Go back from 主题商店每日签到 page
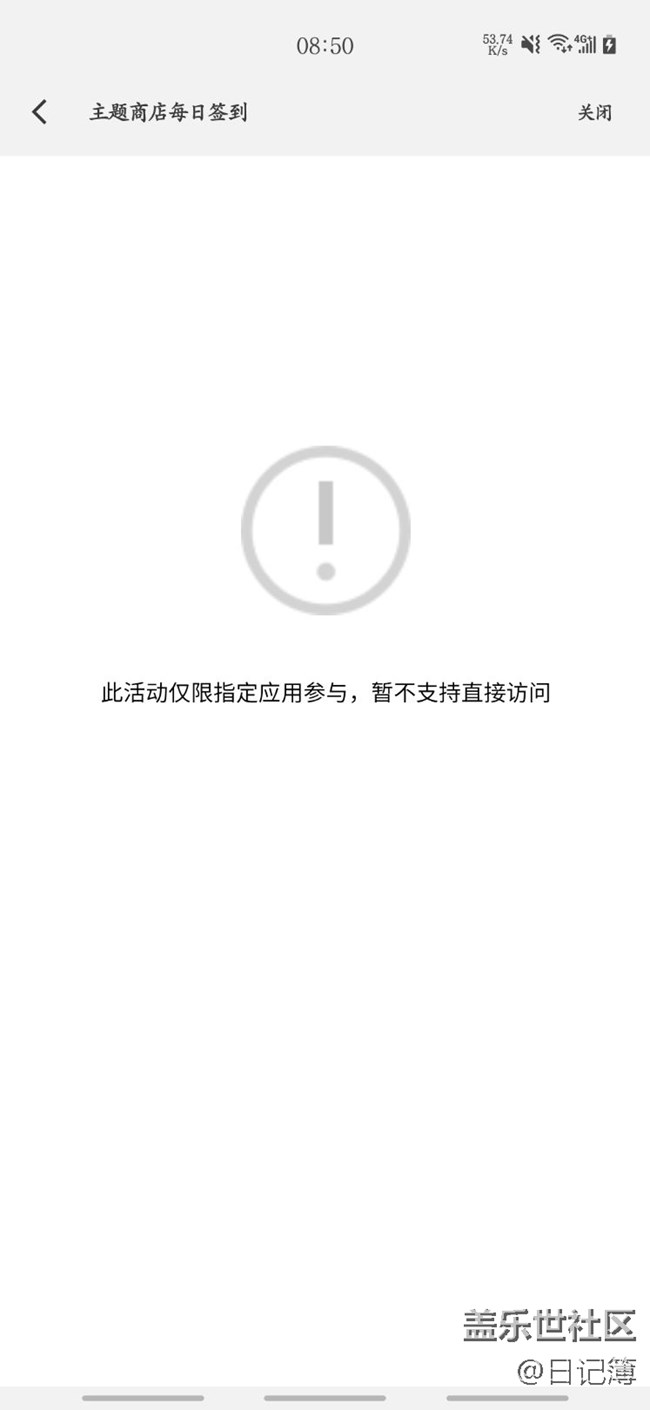The height and width of the screenshot is (1410, 650). 39,112
